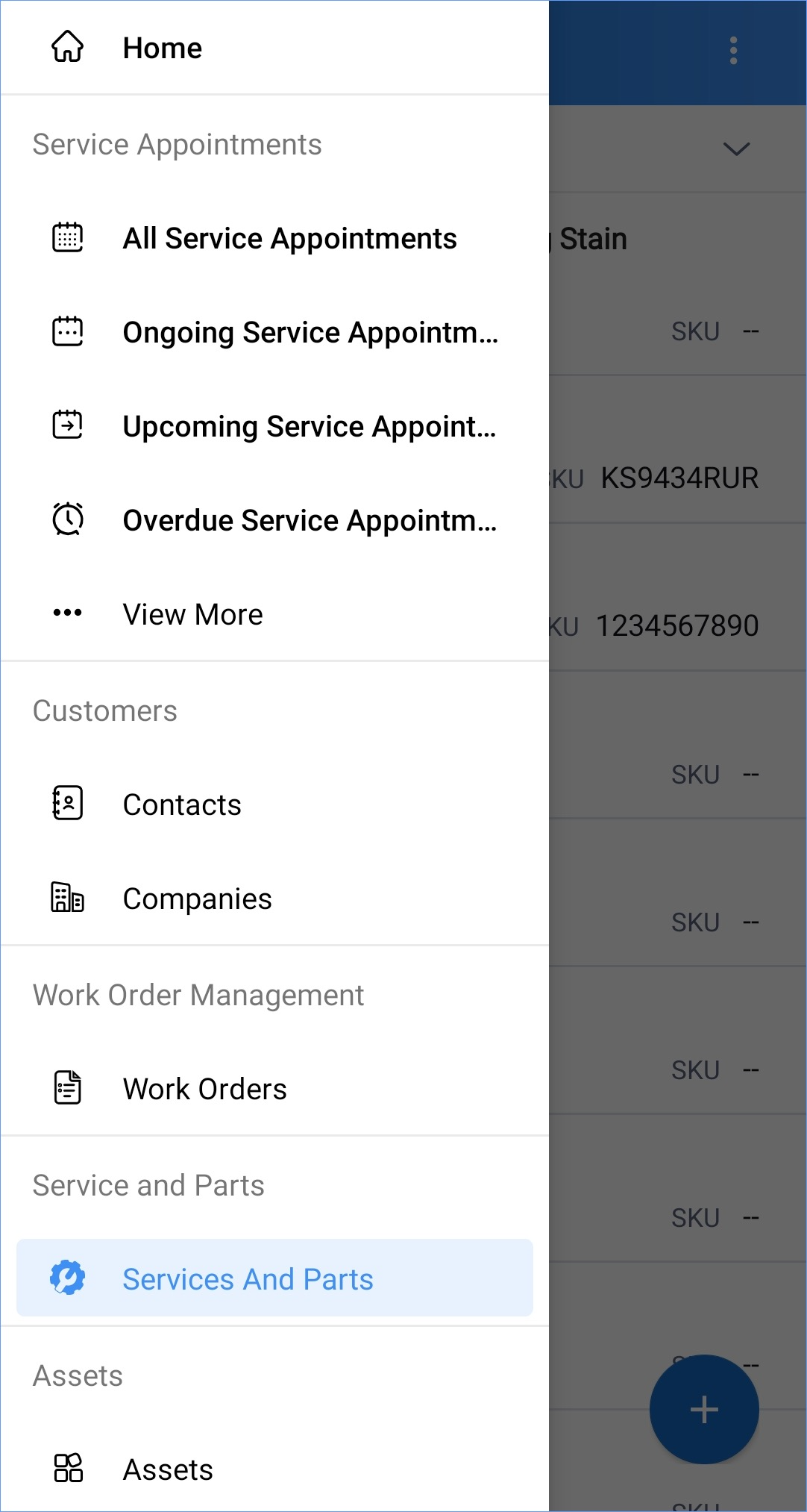The image size is (807, 1512).
Task: Open Companies
Action: [197, 899]
